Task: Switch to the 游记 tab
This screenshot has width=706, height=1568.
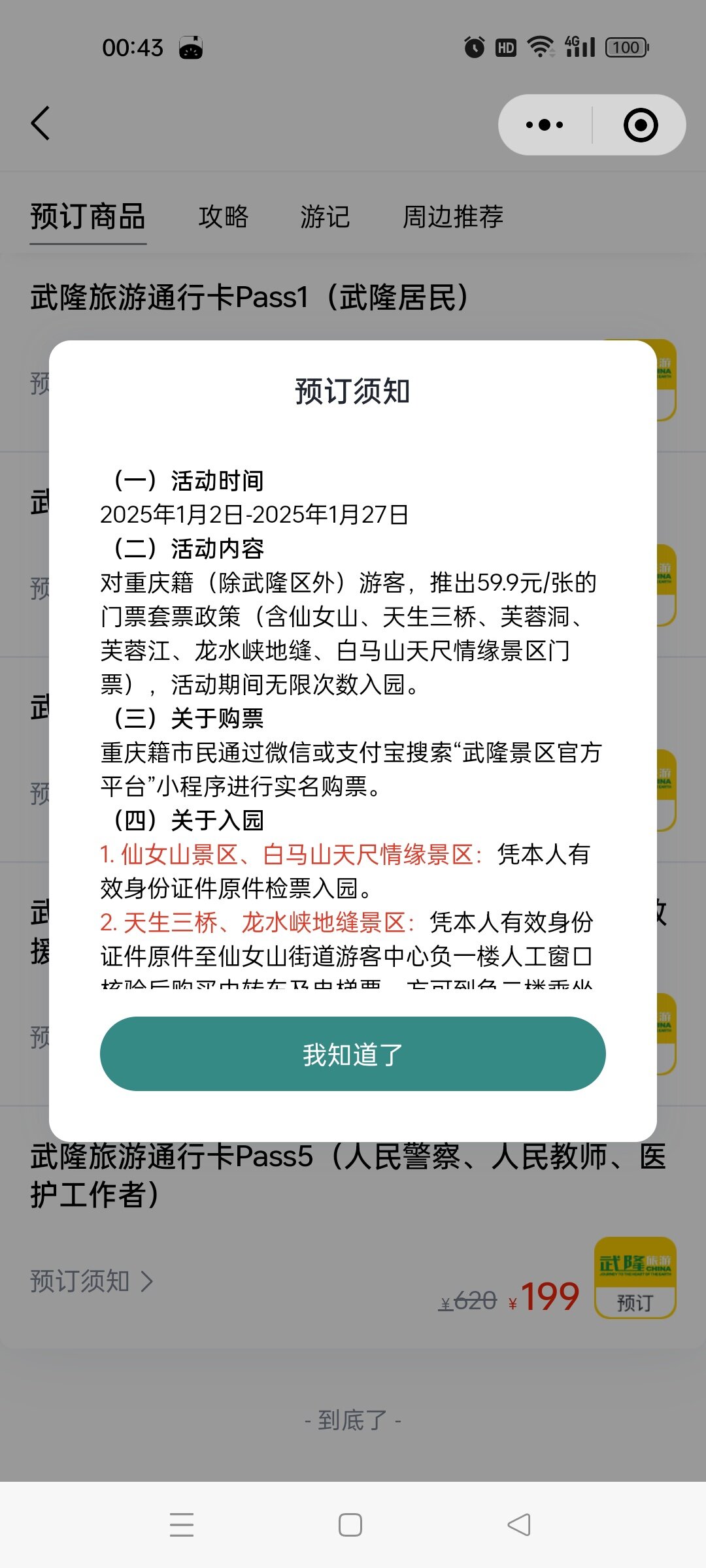Action: (325, 216)
